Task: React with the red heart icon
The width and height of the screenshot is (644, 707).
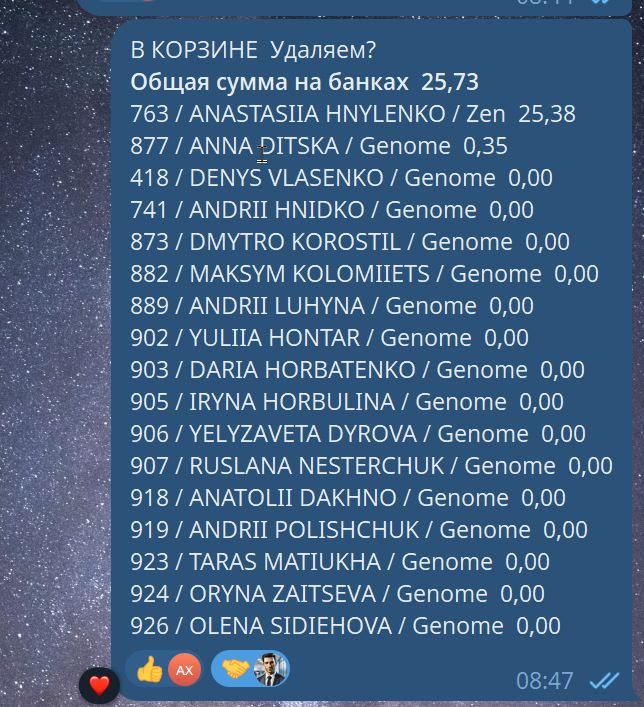Action: click(x=99, y=685)
